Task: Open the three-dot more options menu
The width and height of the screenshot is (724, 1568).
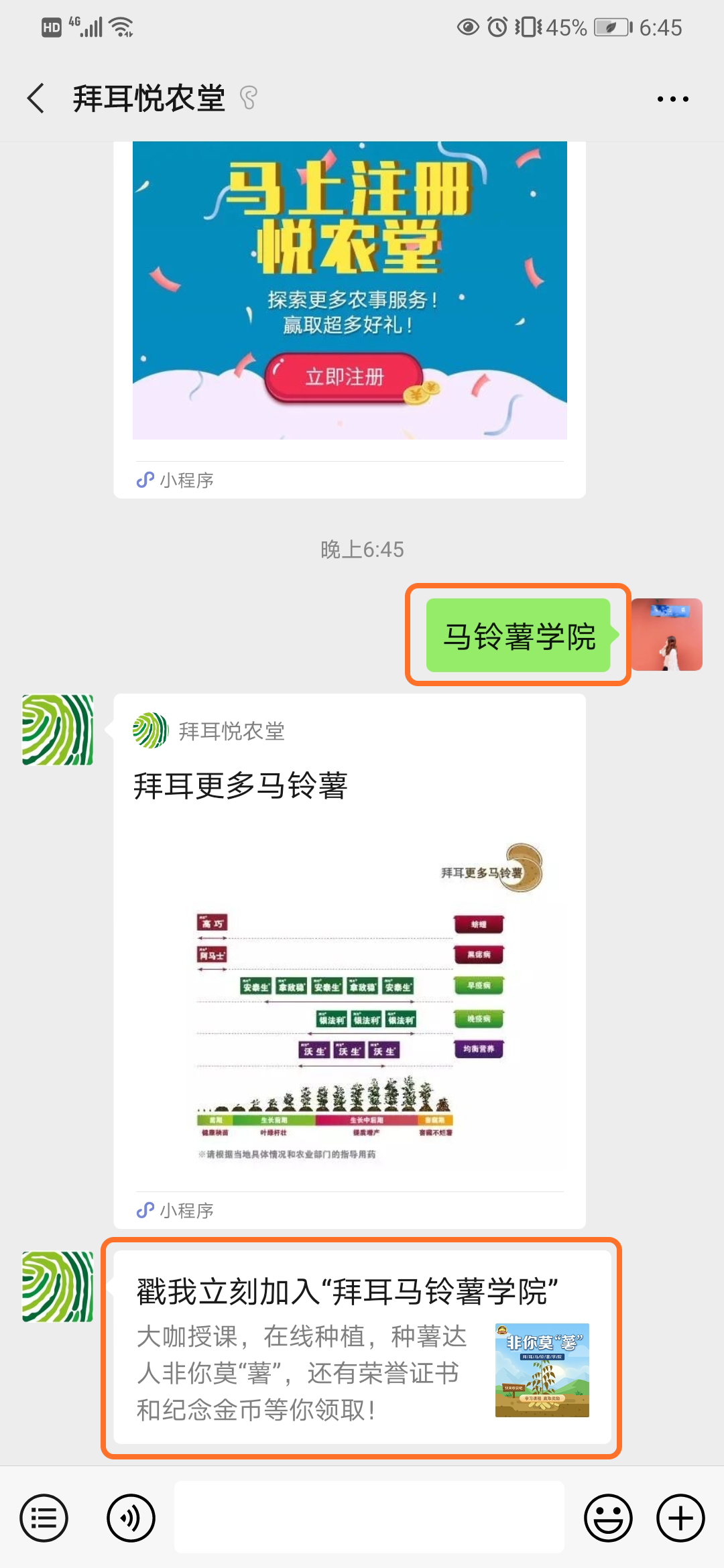Action: [x=672, y=99]
